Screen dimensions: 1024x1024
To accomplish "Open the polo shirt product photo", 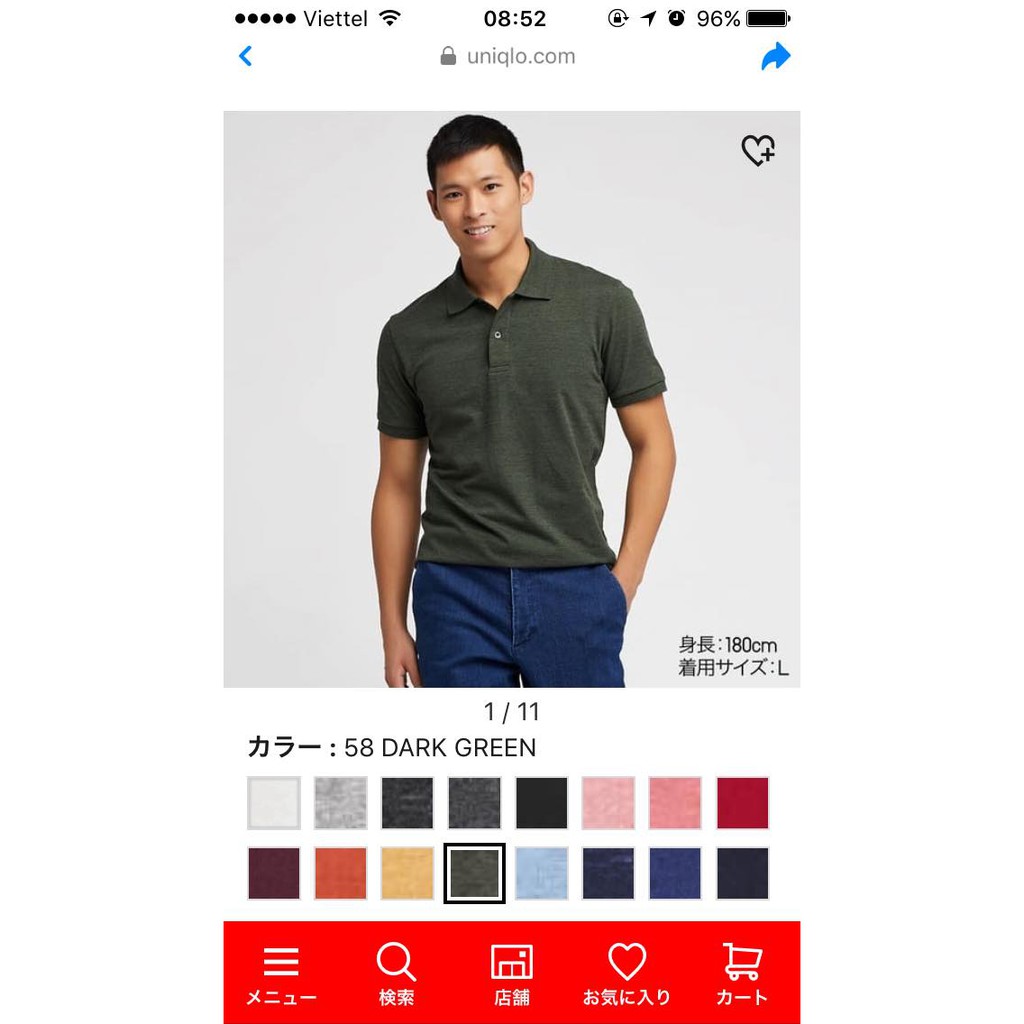I will pos(511,400).
